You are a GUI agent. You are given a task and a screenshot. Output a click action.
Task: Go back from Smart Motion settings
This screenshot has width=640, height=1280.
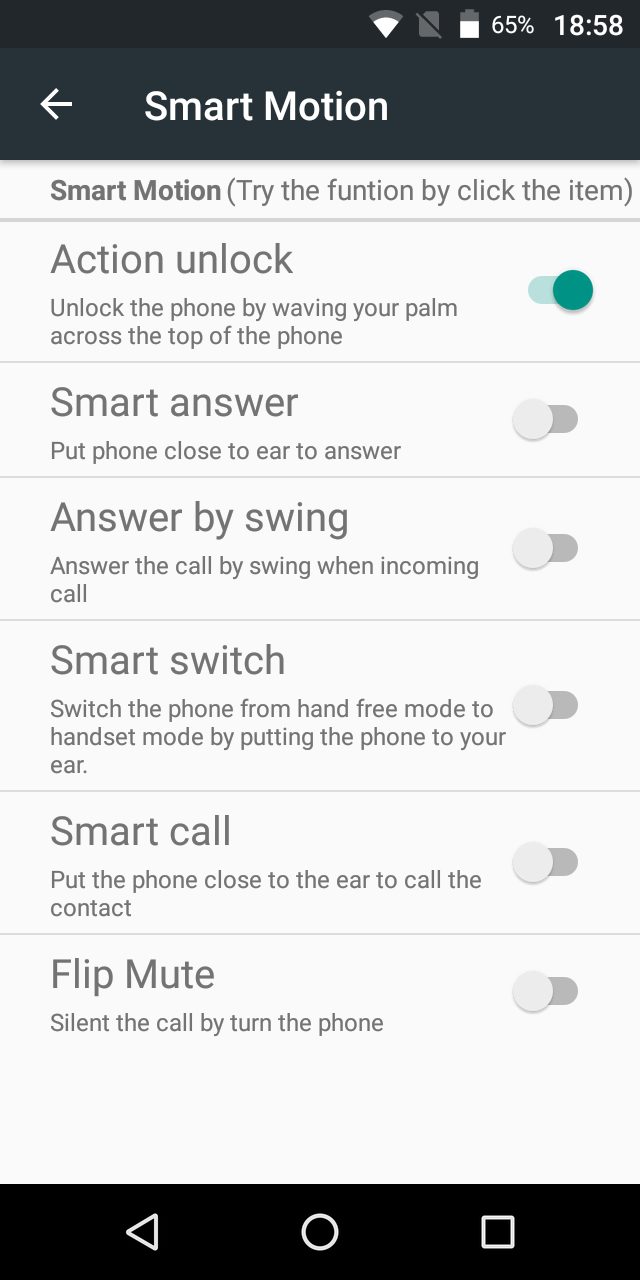[x=56, y=105]
